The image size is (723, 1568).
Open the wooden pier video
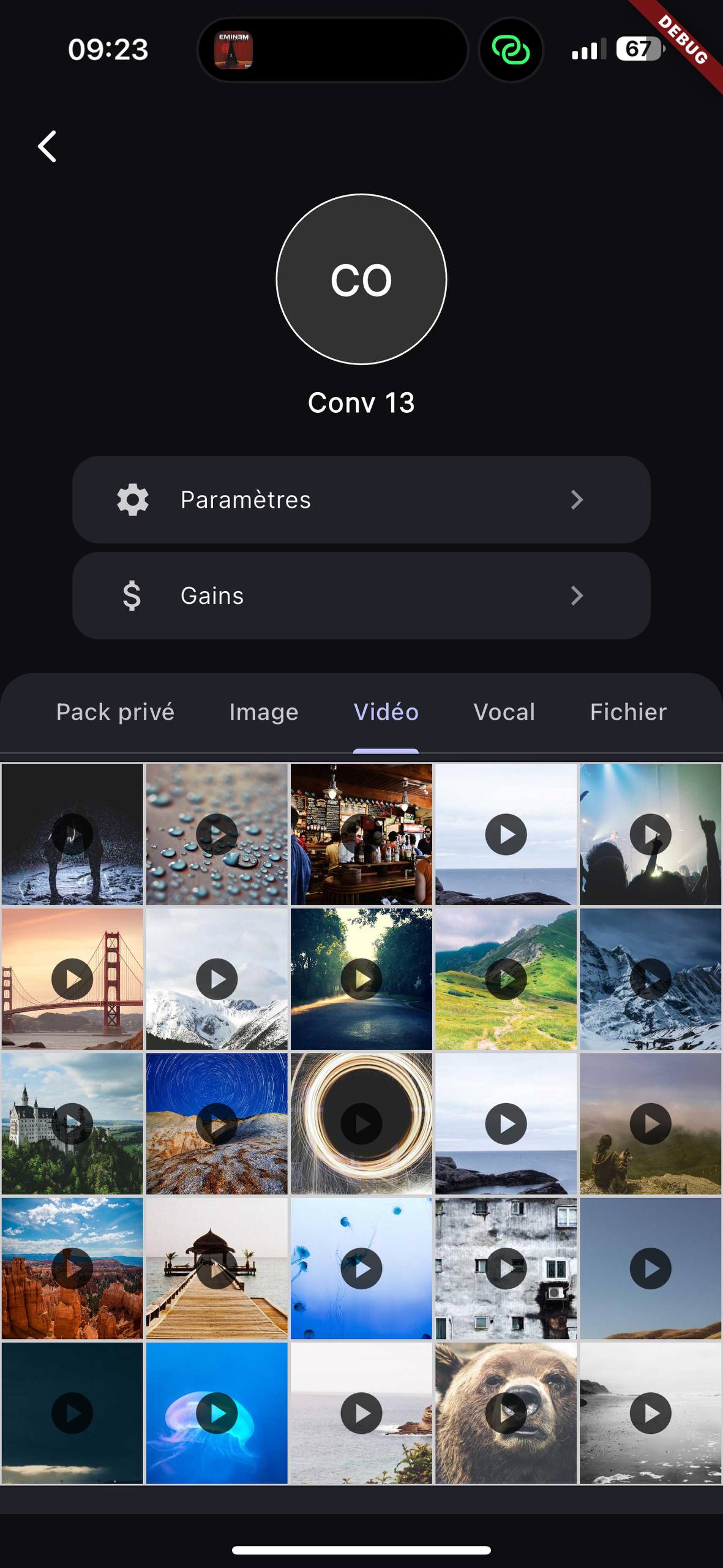coord(217,1268)
